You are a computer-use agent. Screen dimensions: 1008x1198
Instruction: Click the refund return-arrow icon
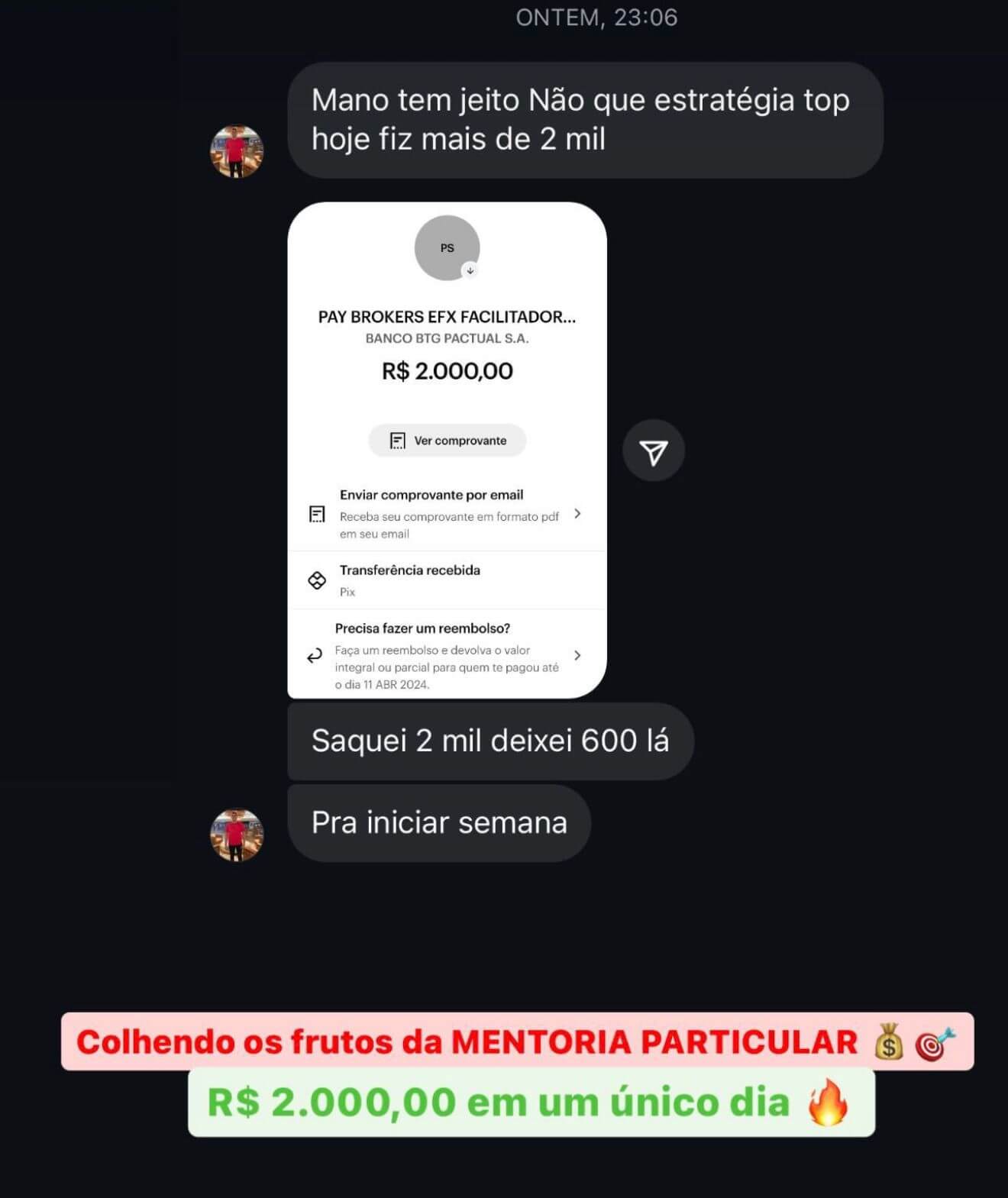click(315, 655)
